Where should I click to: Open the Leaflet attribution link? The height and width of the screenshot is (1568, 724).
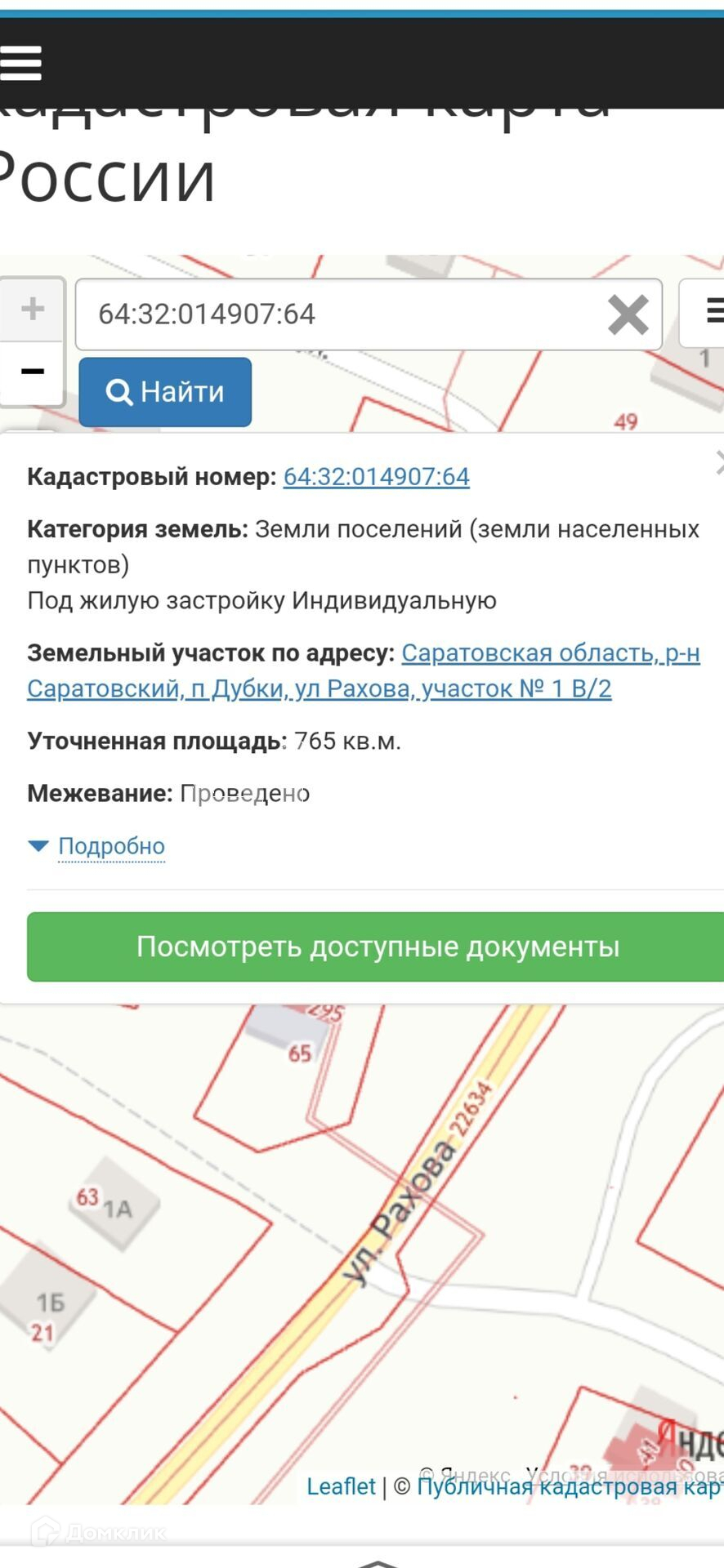(341, 1486)
